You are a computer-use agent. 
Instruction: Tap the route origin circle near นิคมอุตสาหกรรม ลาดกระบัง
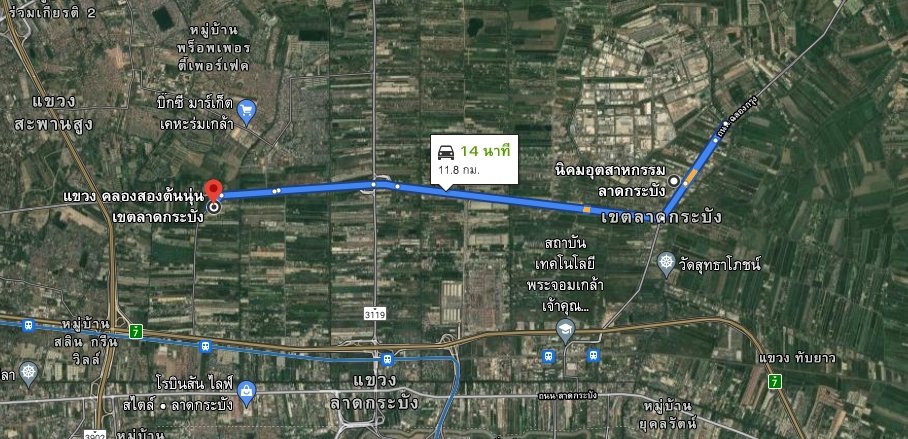674,180
